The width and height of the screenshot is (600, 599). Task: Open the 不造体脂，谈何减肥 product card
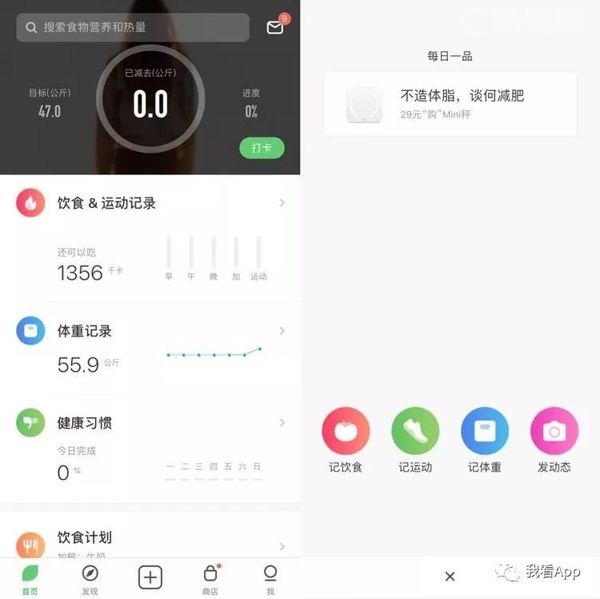click(x=449, y=104)
